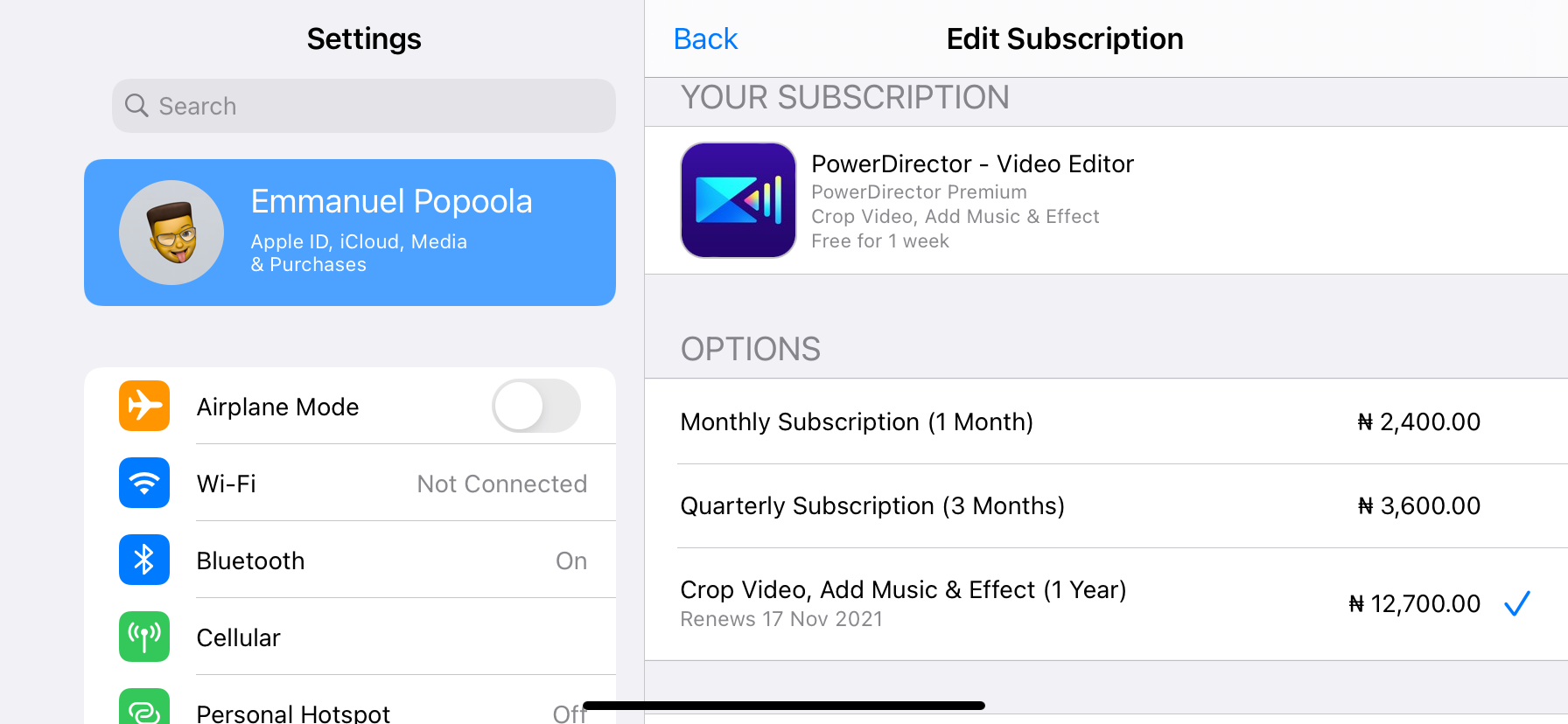
Task: Tap the Settings search field
Action: pos(363,106)
